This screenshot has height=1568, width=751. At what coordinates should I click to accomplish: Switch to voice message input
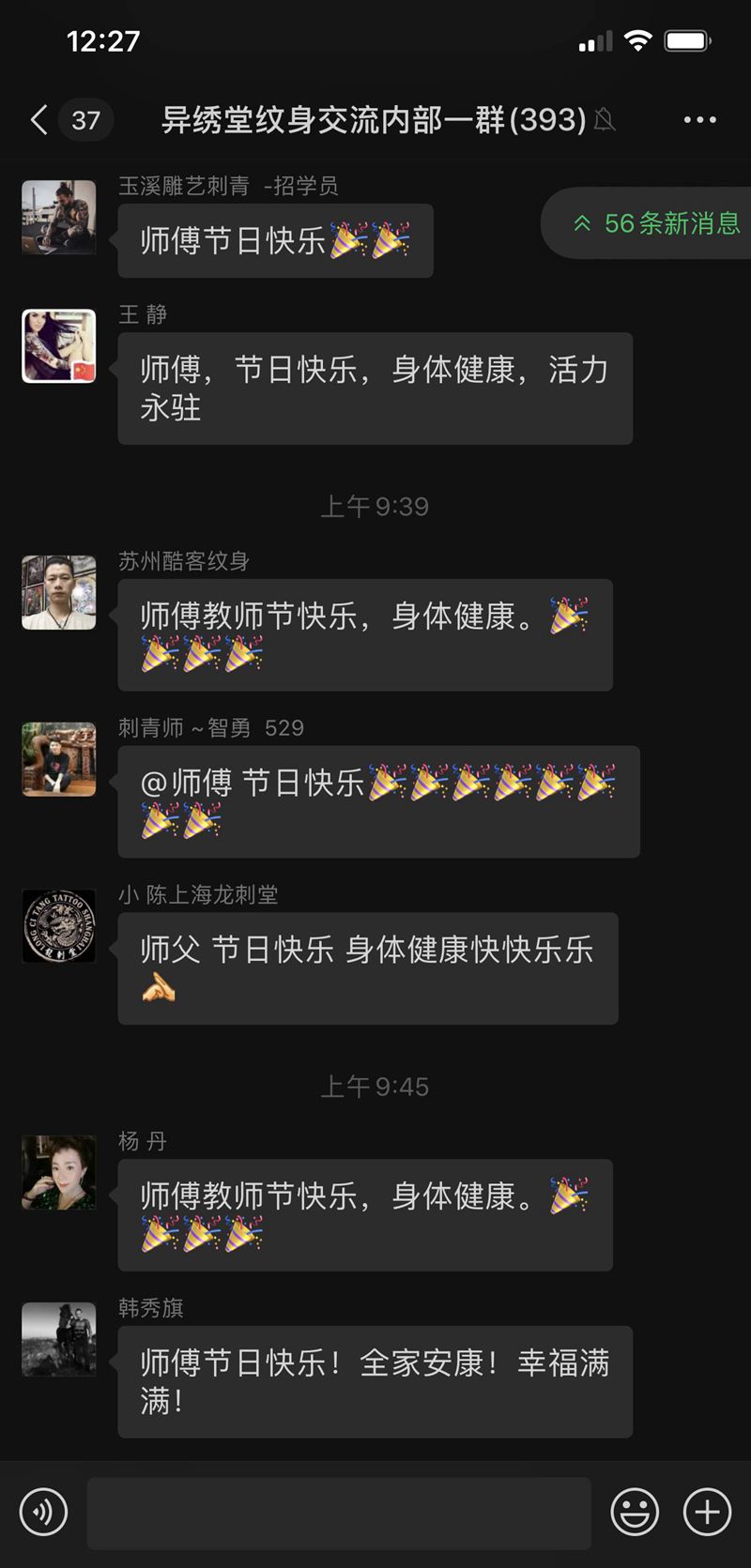point(43,1512)
